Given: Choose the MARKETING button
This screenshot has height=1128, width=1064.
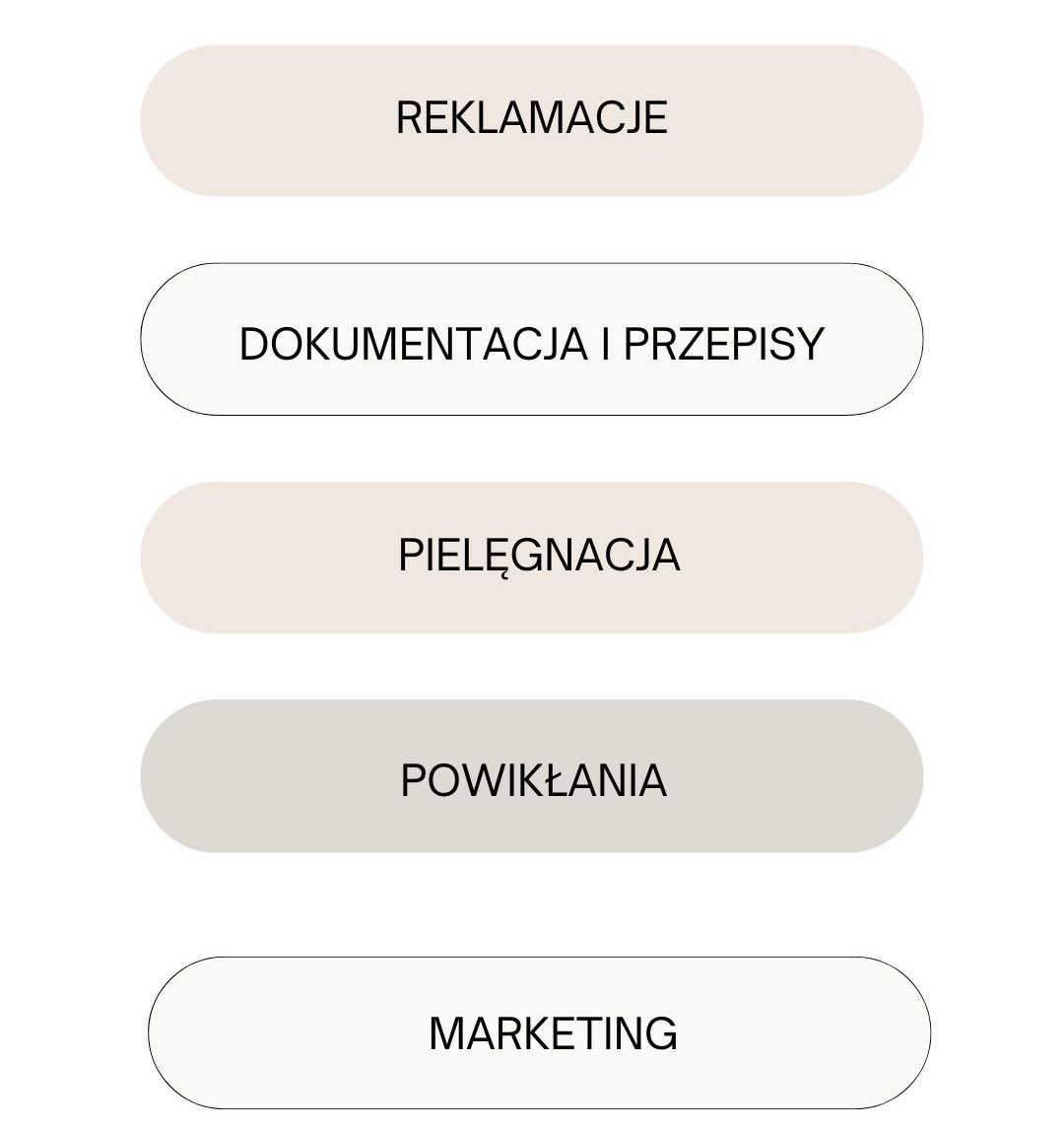Looking at the screenshot, I should (x=539, y=1032).
